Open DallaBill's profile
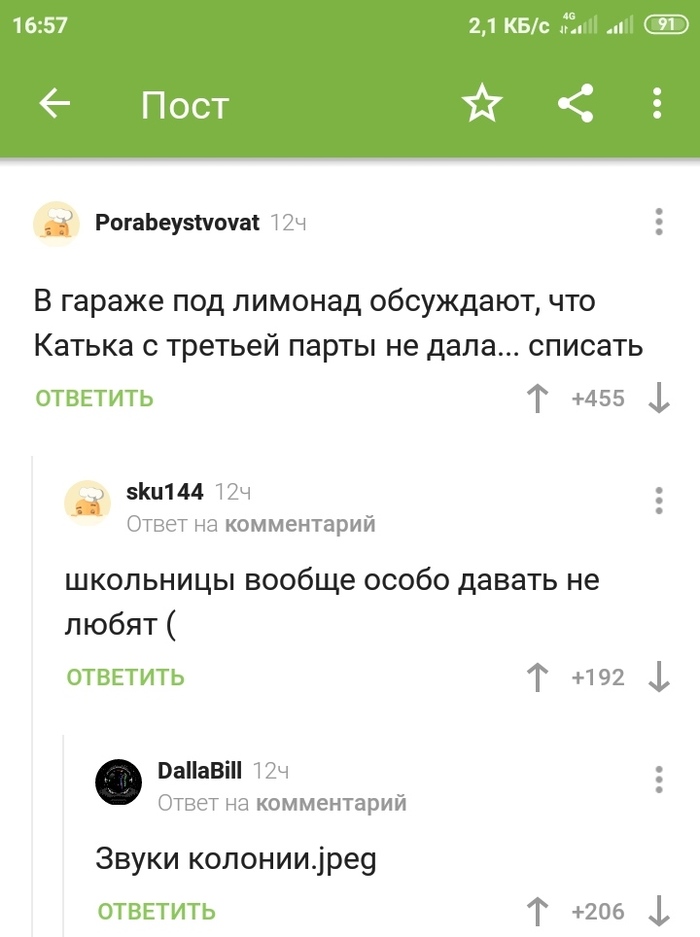The height and width of the screenshot is (937, 700). click(199, 770)
